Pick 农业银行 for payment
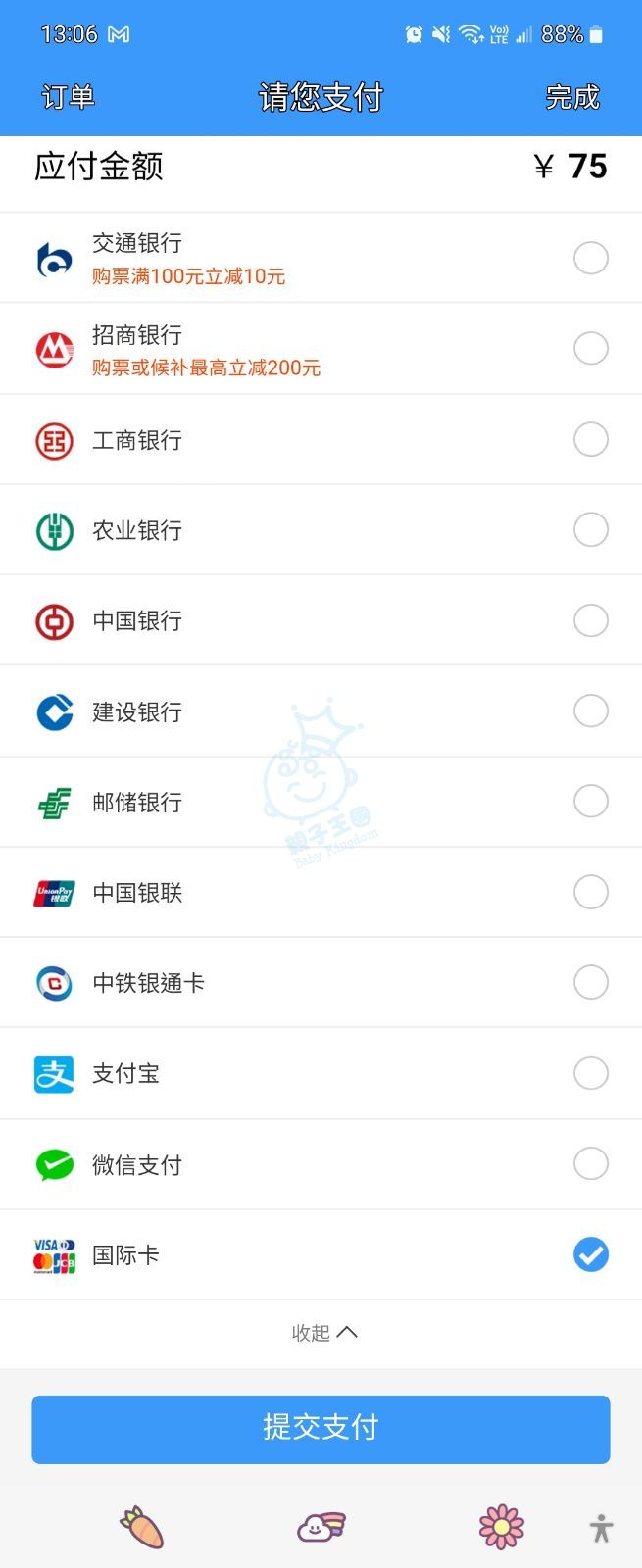 [590, 529]
